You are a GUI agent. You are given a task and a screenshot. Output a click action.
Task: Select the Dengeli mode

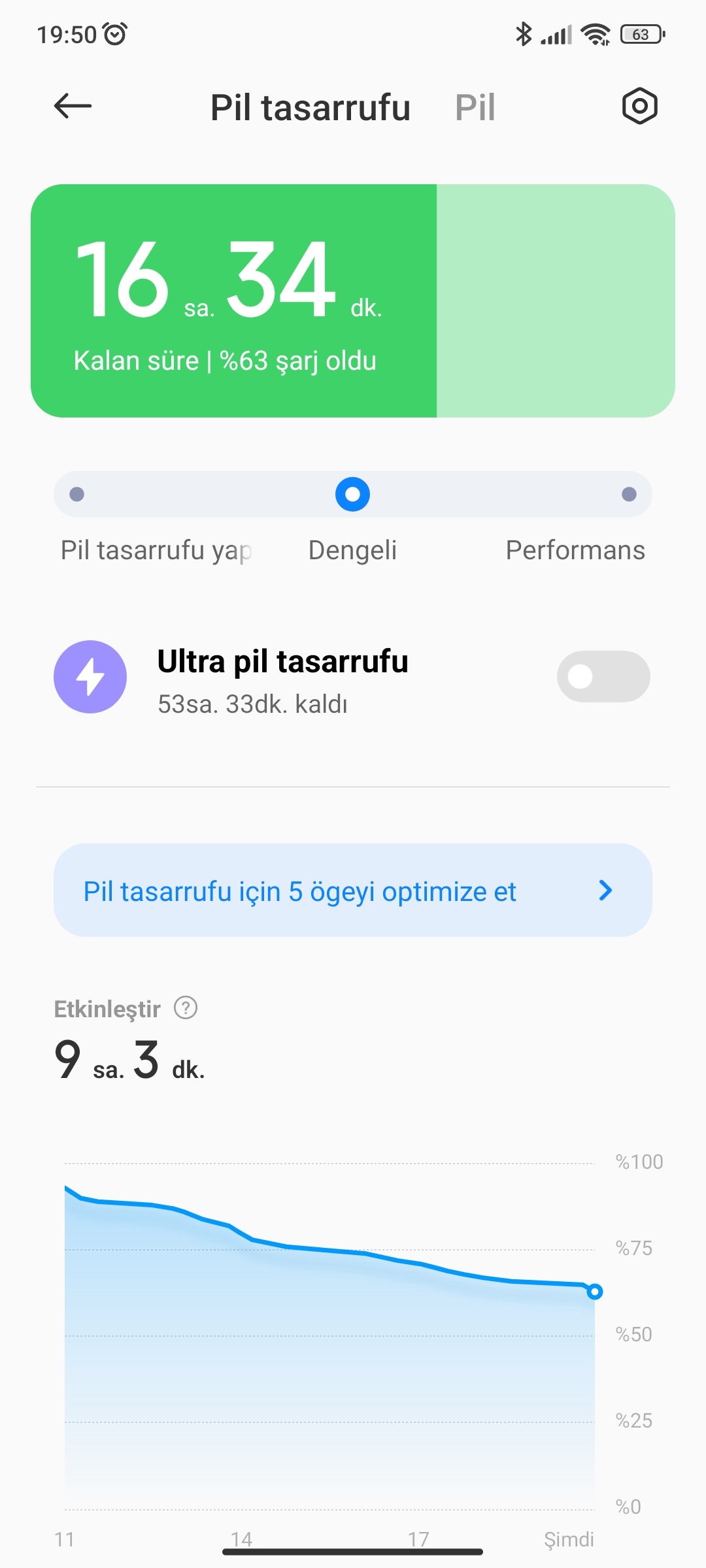[x=352, y=495]
